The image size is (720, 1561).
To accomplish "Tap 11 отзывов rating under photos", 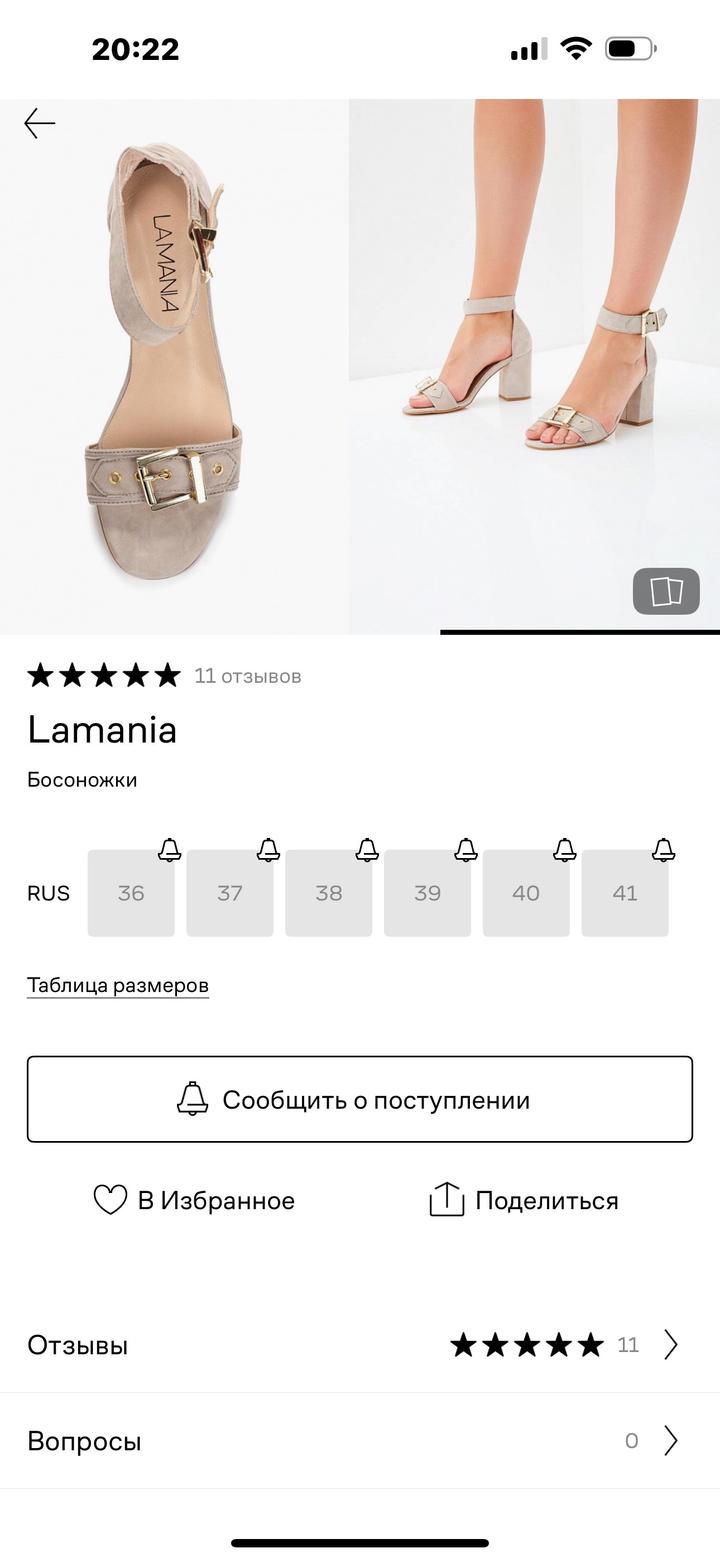I will pyautogui.click(x=164, y=676).
